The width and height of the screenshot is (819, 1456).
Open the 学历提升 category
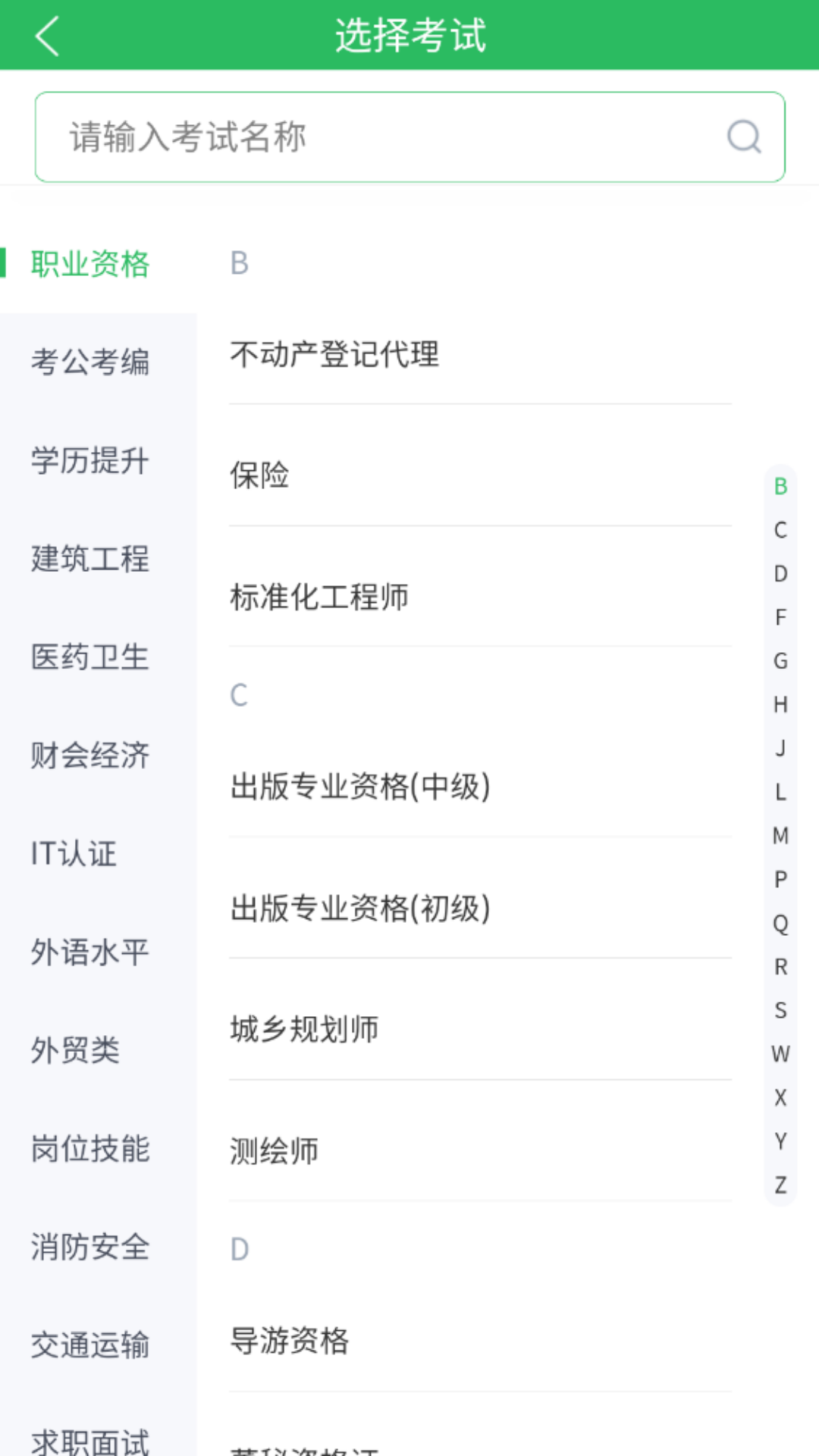(89, 462)
